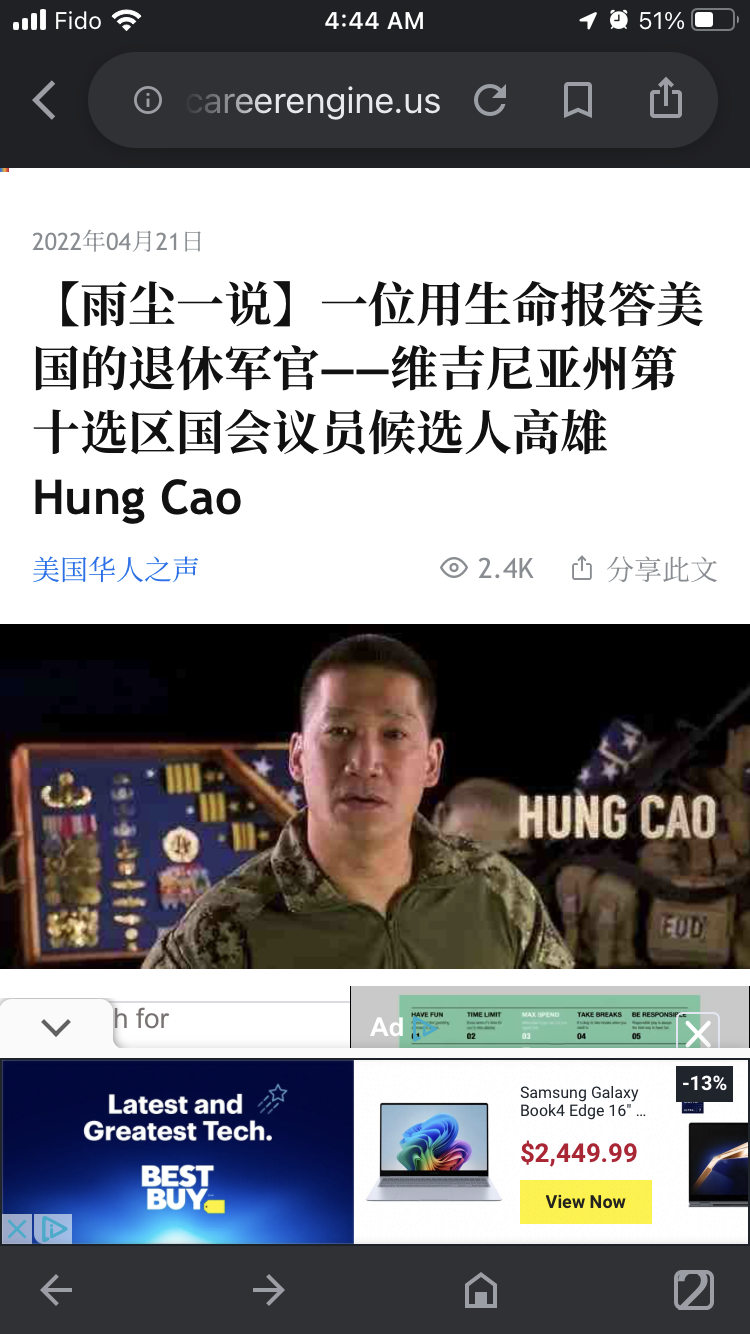The width and height of the screenshot is (750, 1334).
Task: View site info for careerengine.us
Action: 148,101
